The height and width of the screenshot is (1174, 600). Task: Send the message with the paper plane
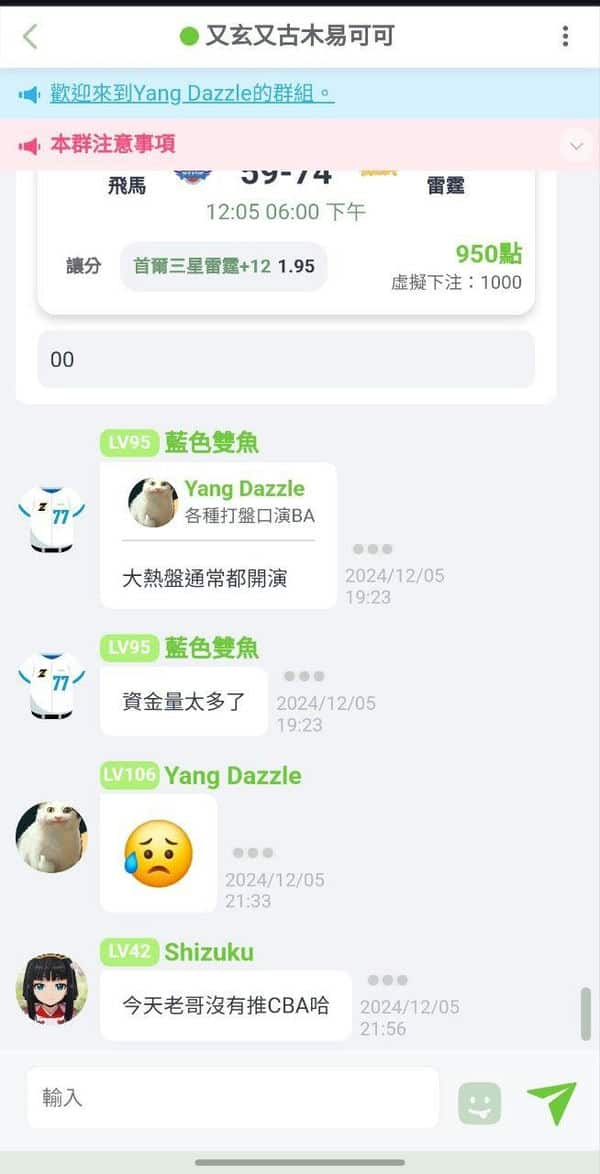tap(552, 1102)
